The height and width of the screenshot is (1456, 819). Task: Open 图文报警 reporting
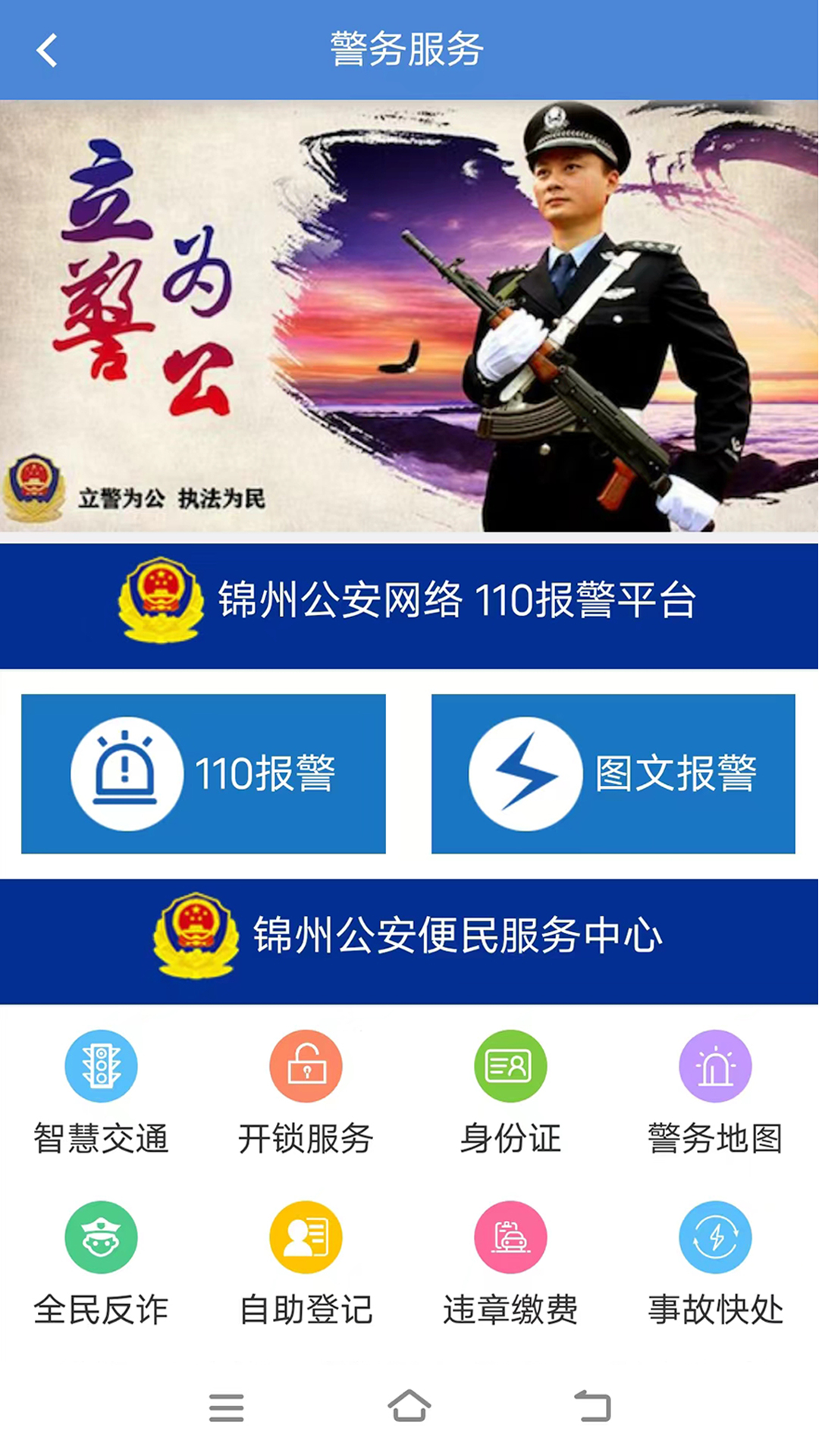tap(613, 773)
